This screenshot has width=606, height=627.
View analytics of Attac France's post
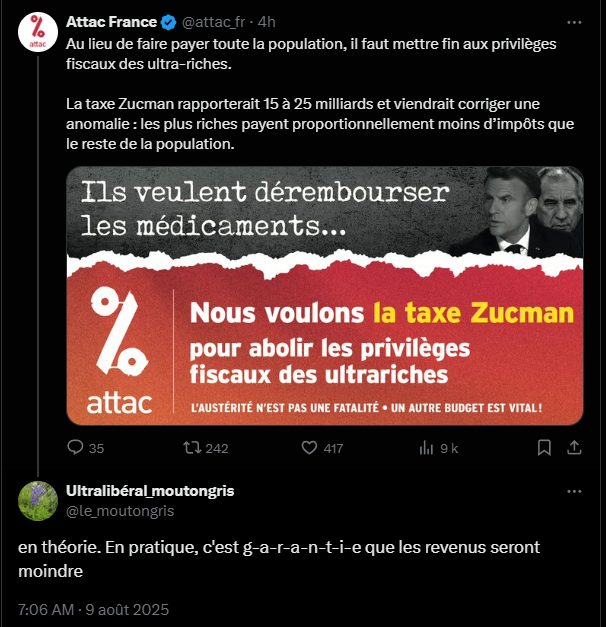[425, 448]
